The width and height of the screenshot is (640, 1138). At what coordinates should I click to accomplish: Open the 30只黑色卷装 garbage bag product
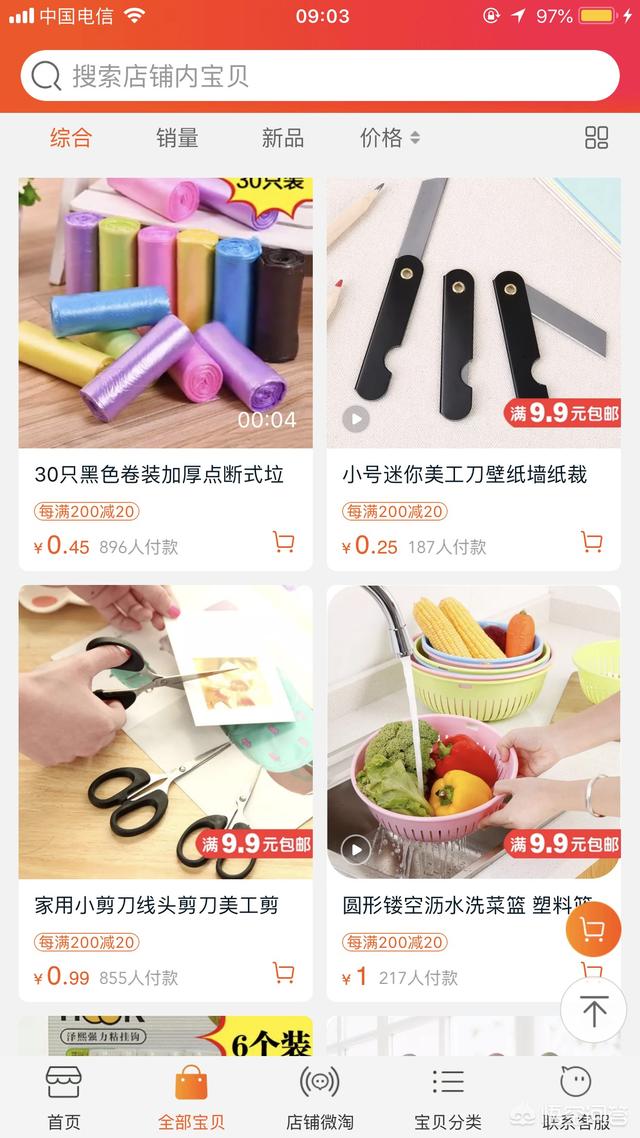coord(165,314)
